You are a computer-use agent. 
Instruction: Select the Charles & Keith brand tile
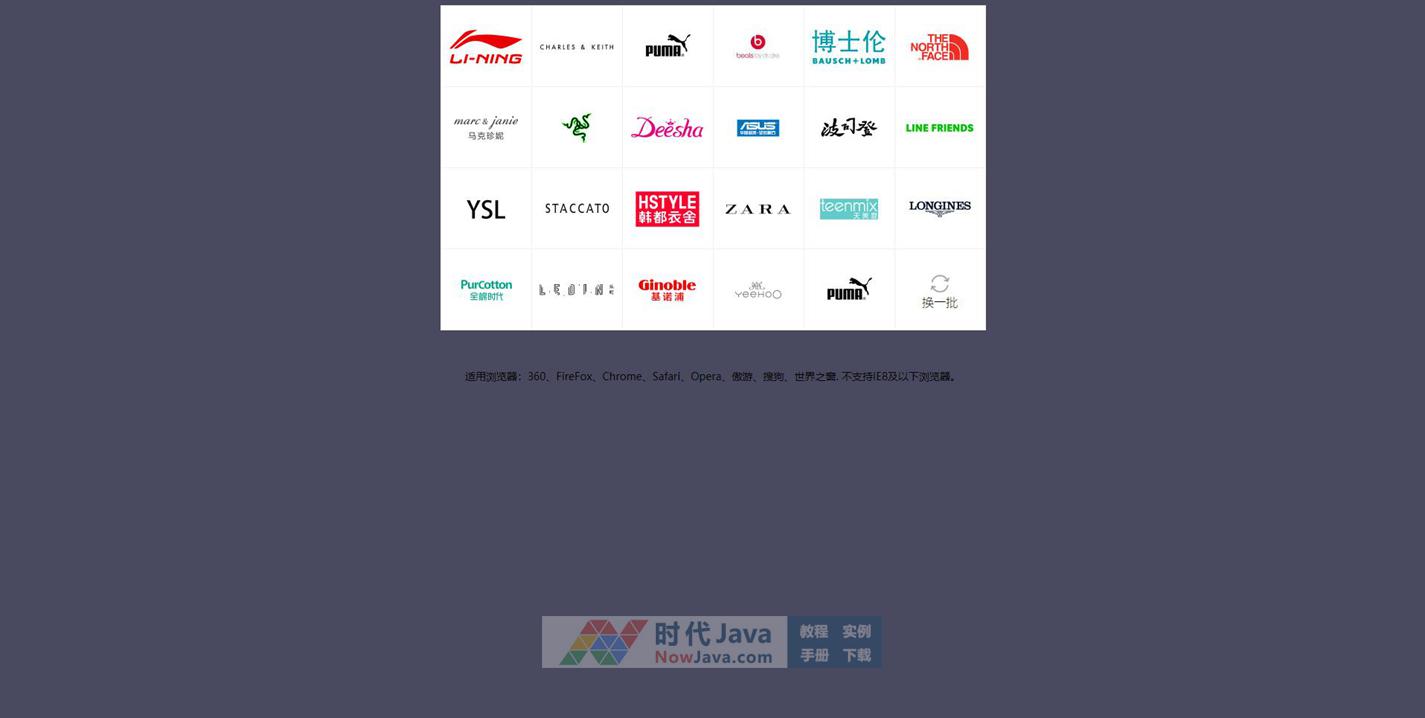click(x=577, y=47)
